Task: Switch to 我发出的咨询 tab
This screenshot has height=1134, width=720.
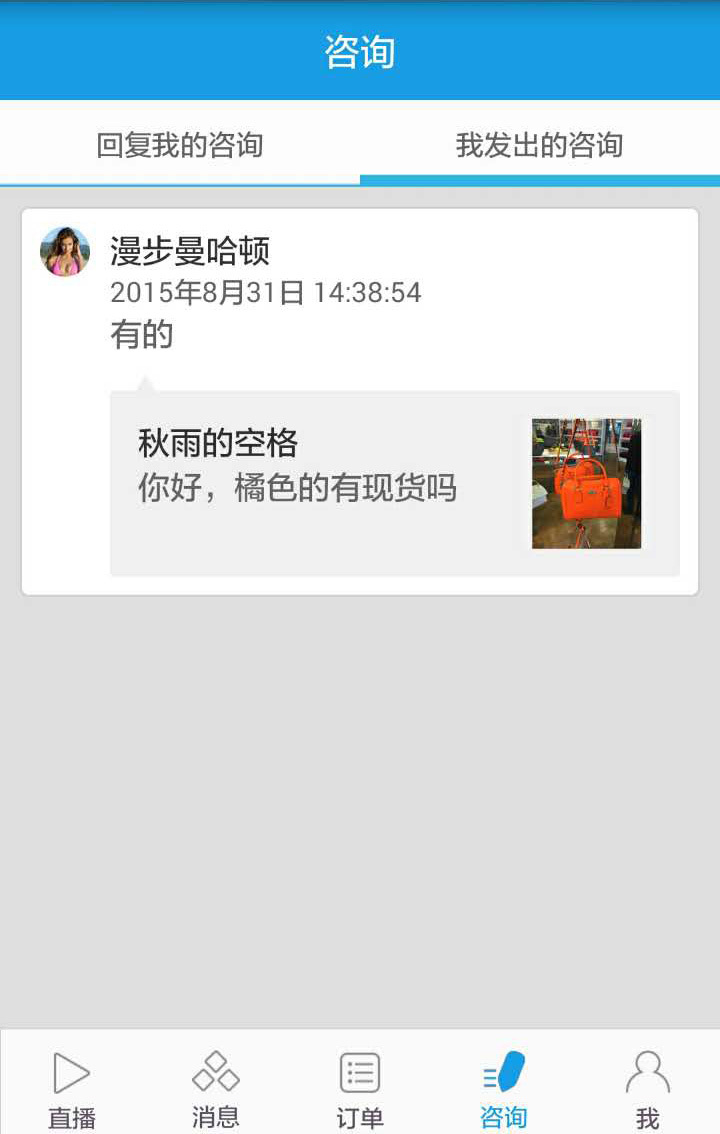Action: tap(540, 143)
